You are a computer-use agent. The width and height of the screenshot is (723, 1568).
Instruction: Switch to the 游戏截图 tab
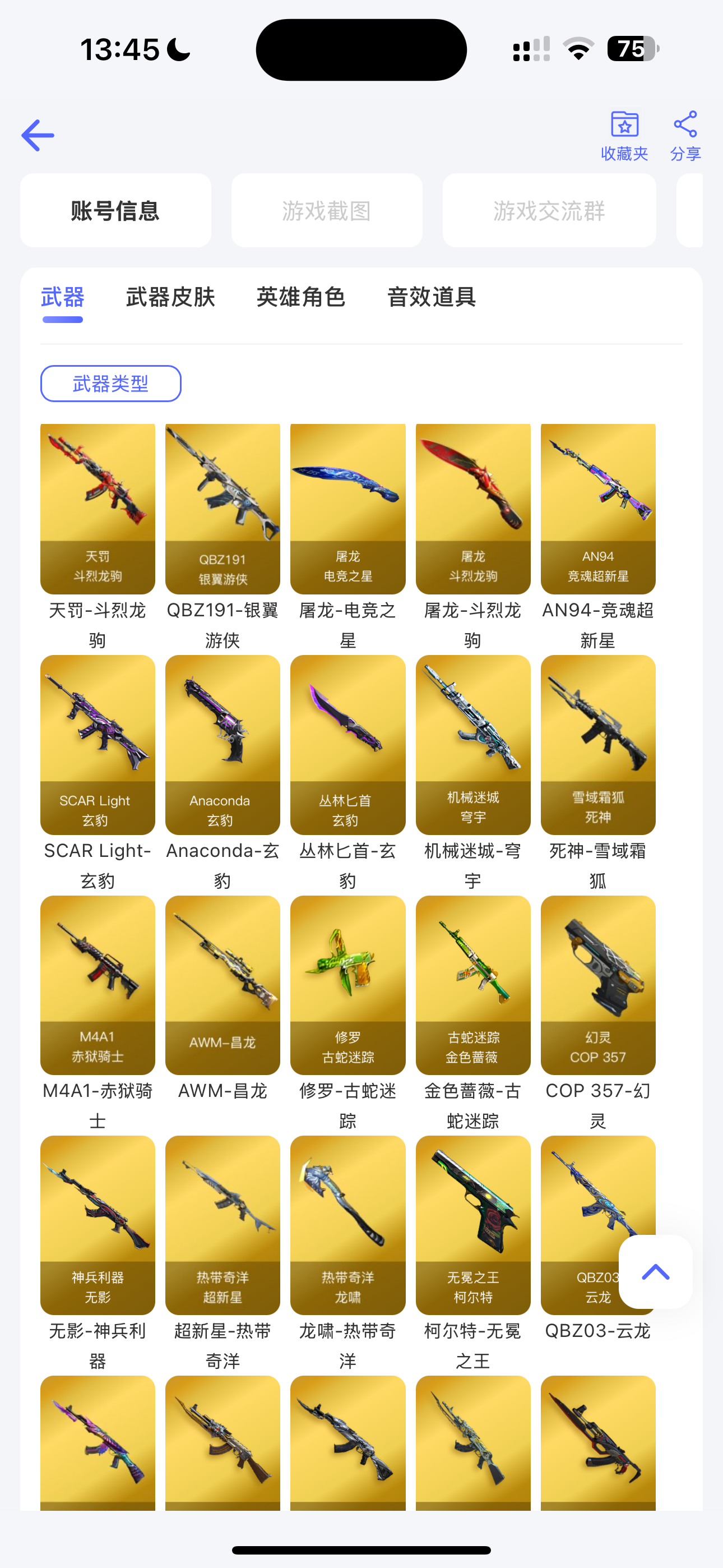[x=327, y=211]
